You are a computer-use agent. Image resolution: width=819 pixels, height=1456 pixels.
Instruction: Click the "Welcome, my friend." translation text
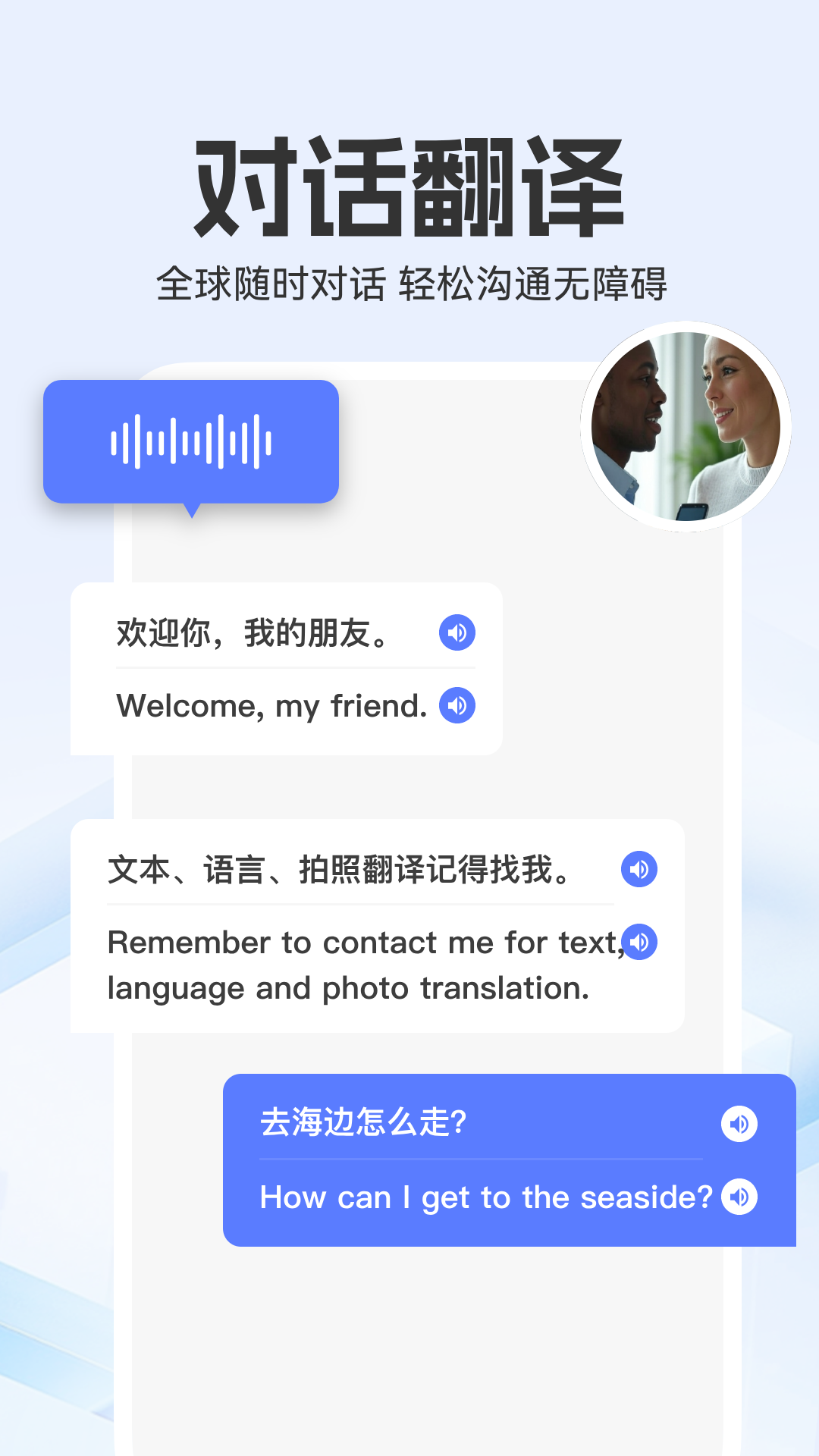click(269, 705)
